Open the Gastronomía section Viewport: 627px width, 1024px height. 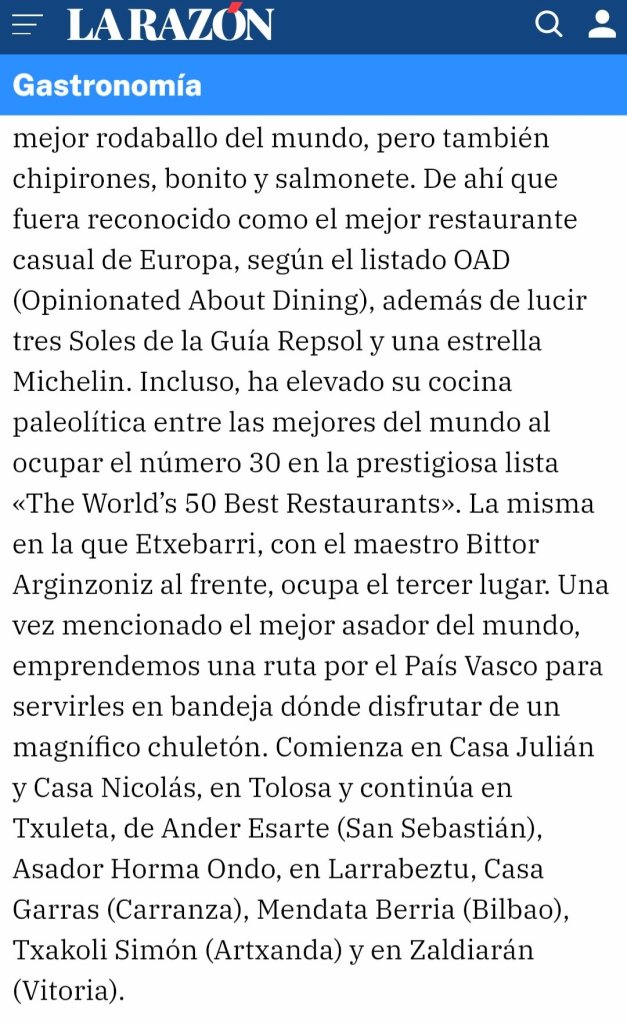(x=107, y=86)
